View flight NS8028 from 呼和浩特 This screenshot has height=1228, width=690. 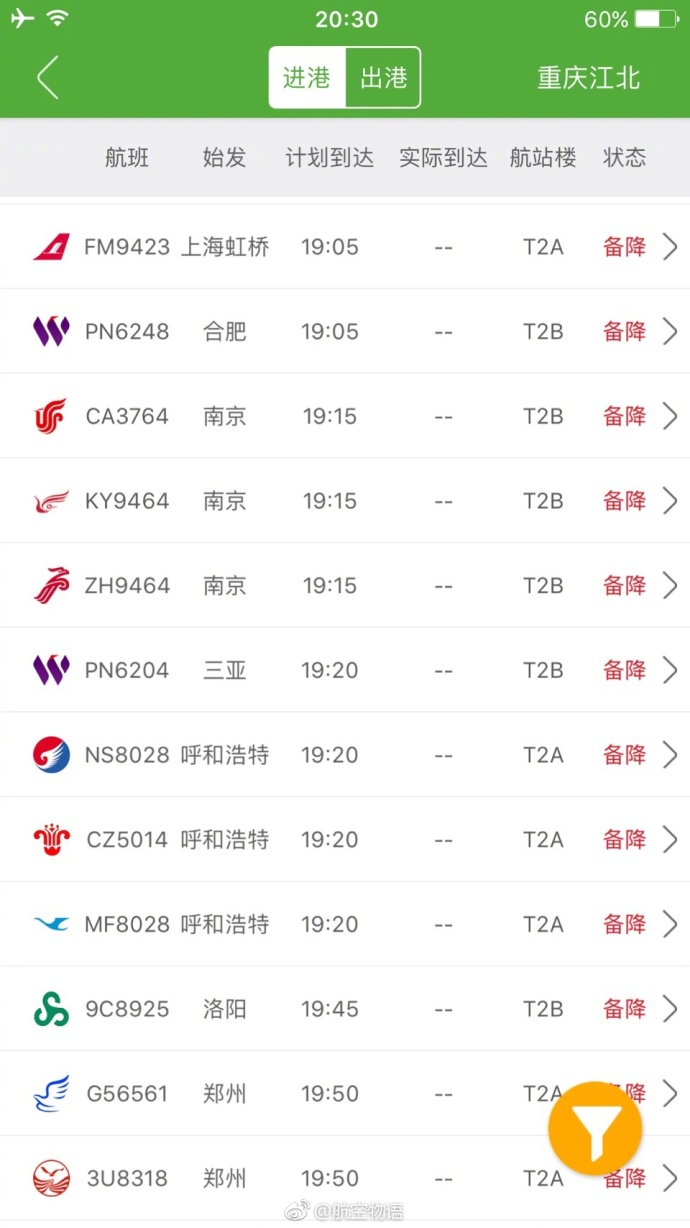pos(345,755)
